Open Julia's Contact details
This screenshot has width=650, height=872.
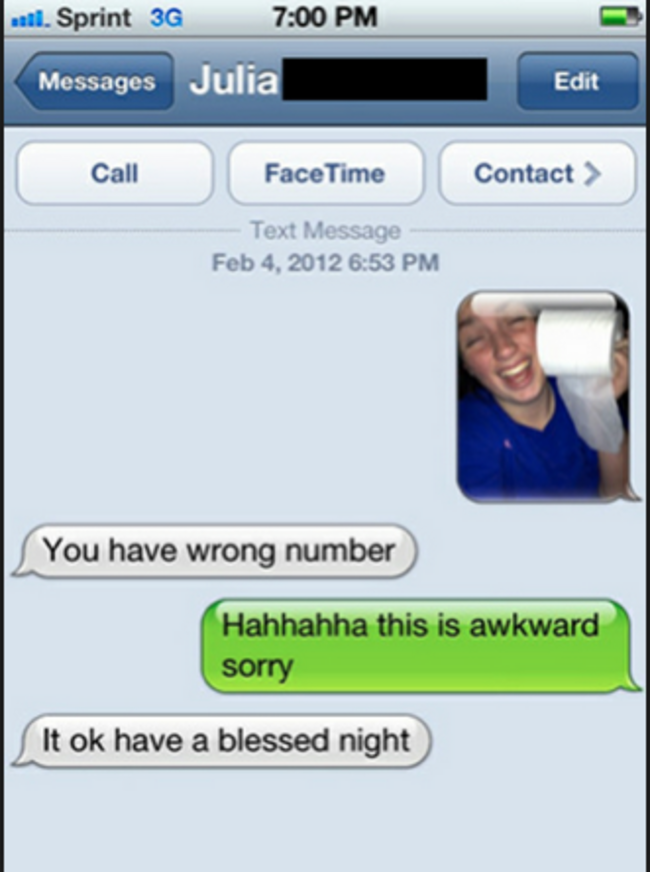coord(537,173)
